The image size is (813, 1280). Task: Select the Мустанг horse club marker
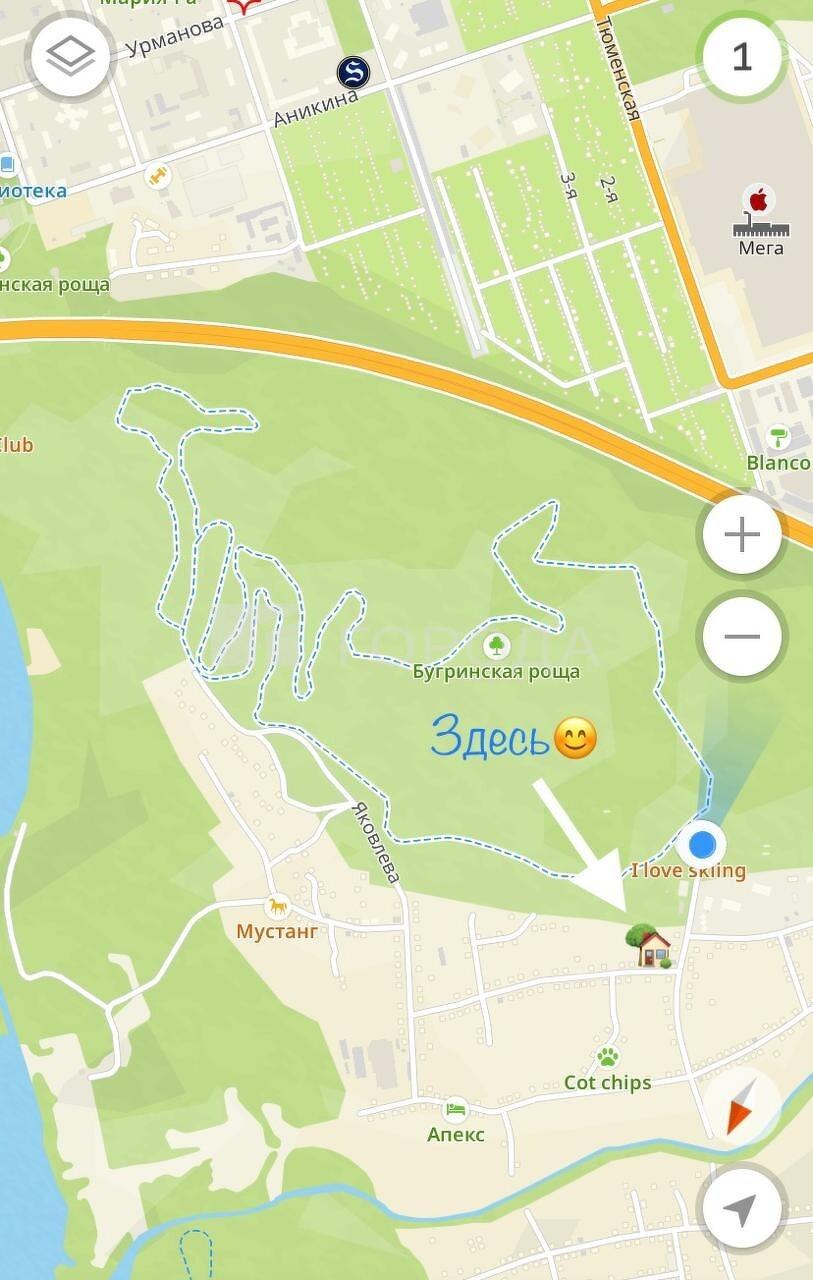coord(277,908)
